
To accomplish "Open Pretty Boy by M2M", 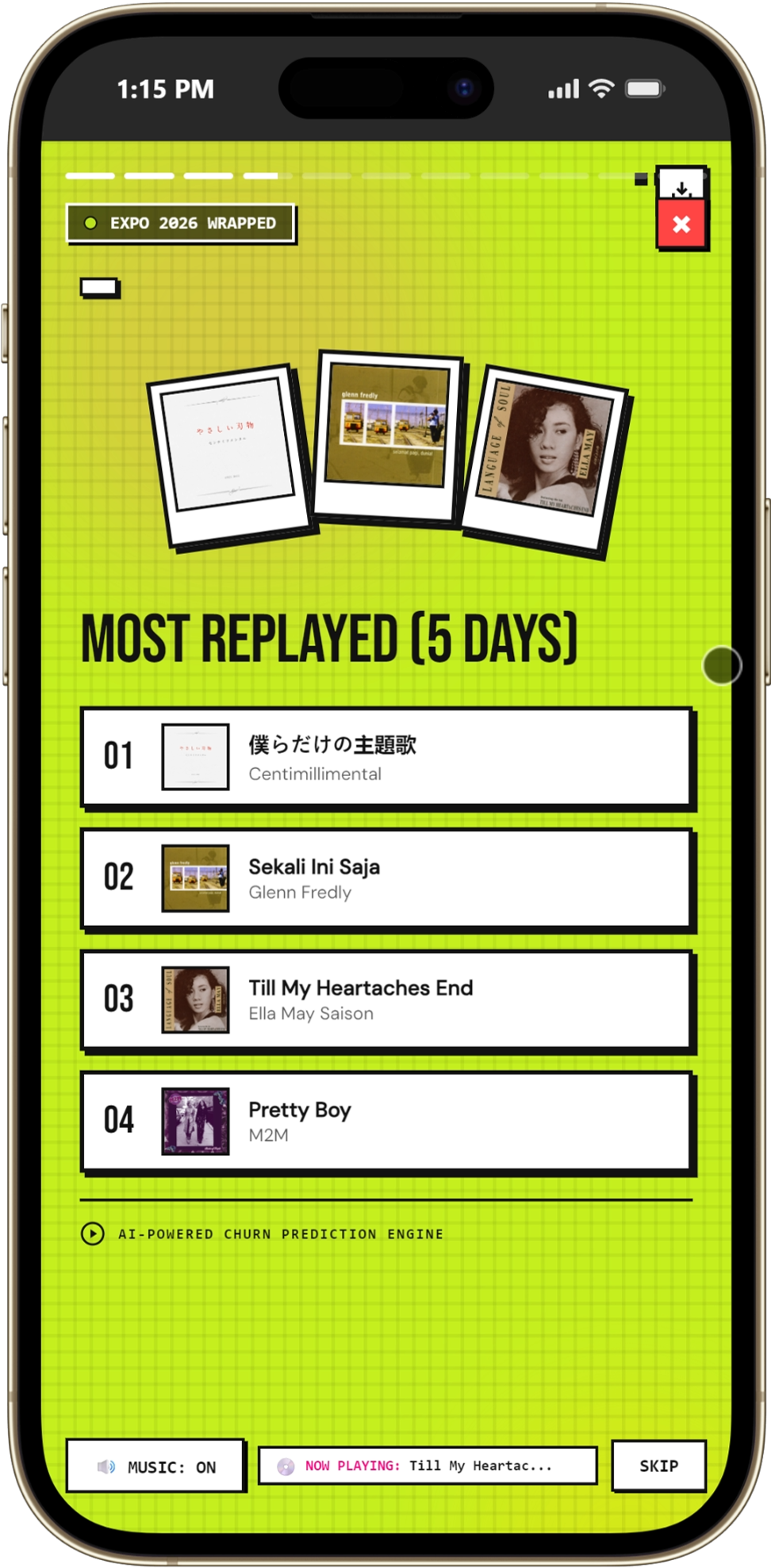I will [x=387, y=1121].
